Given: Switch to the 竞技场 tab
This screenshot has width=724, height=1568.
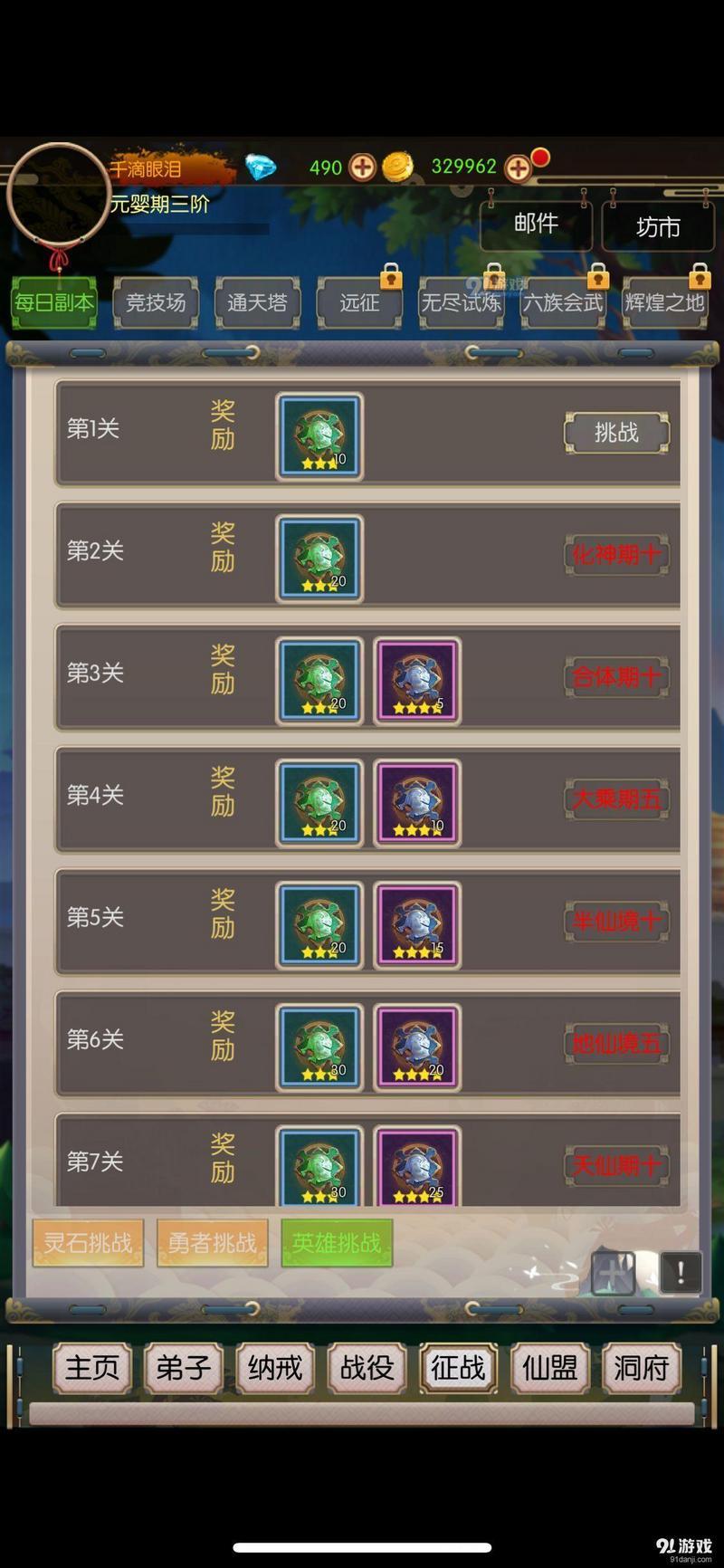Looking at the screenshot, I should click(x=156, y=302).
